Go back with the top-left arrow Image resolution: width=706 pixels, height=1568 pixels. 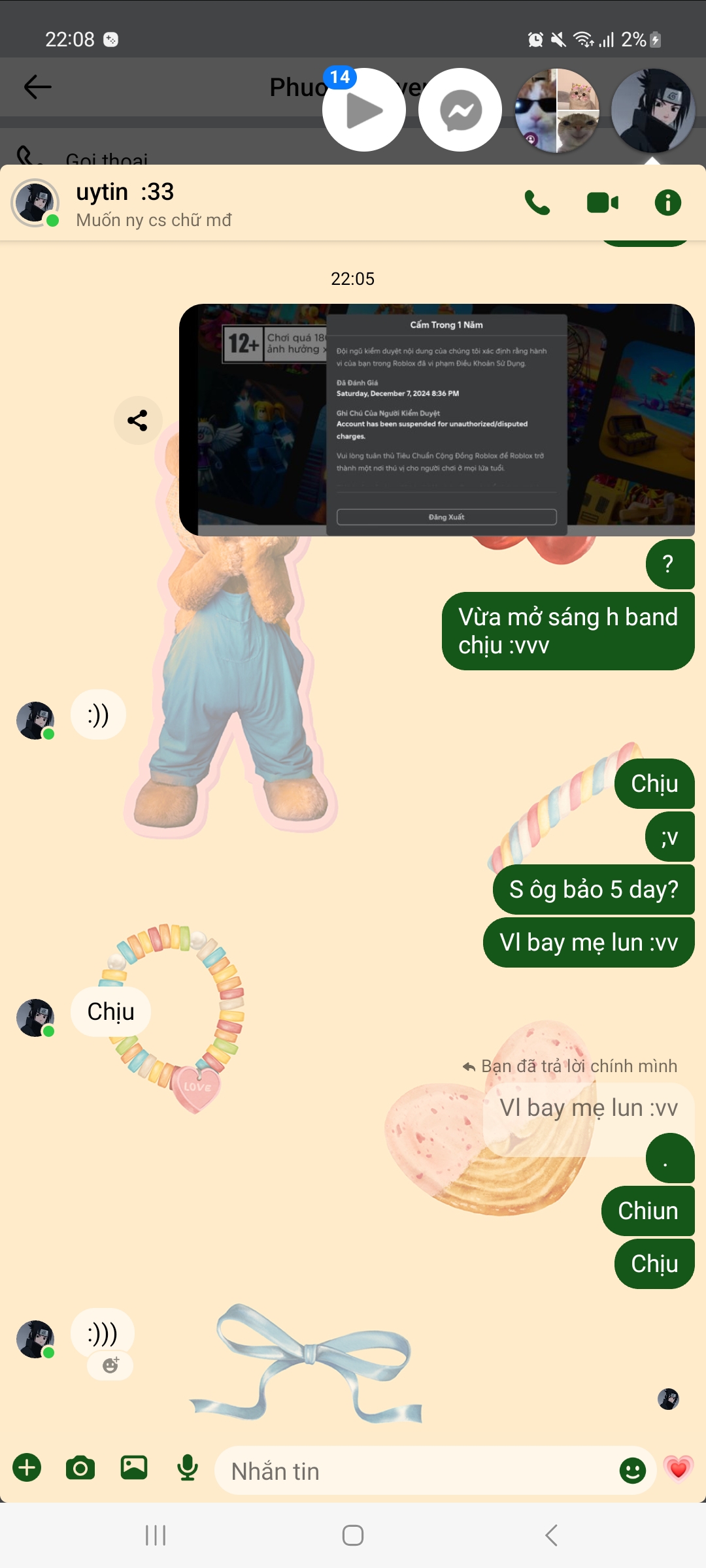click(37, 87)
